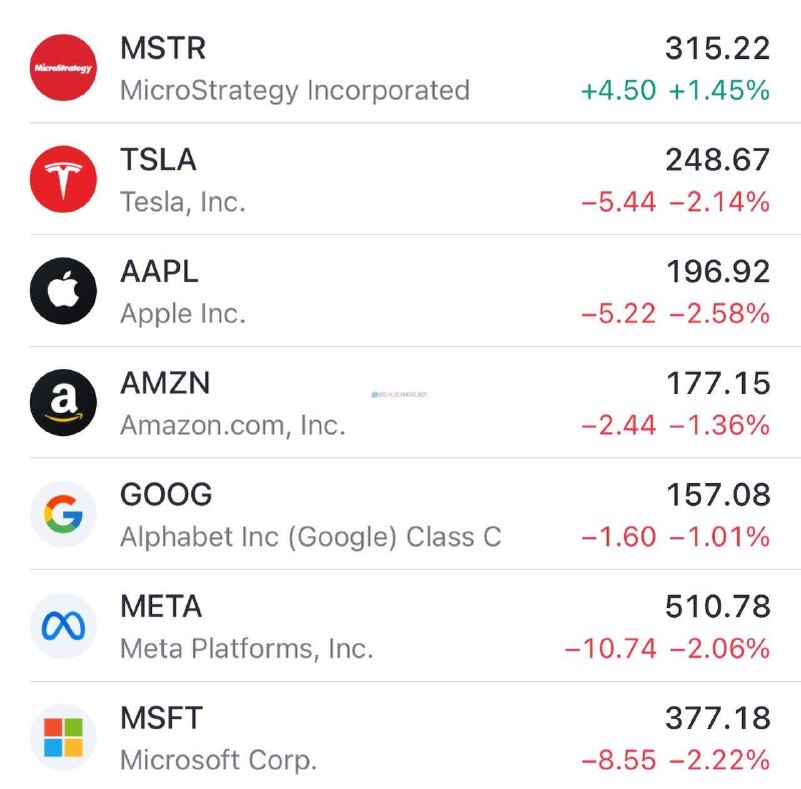
Task: Select the AAPL Apple Inc. row
Action: 400,292
